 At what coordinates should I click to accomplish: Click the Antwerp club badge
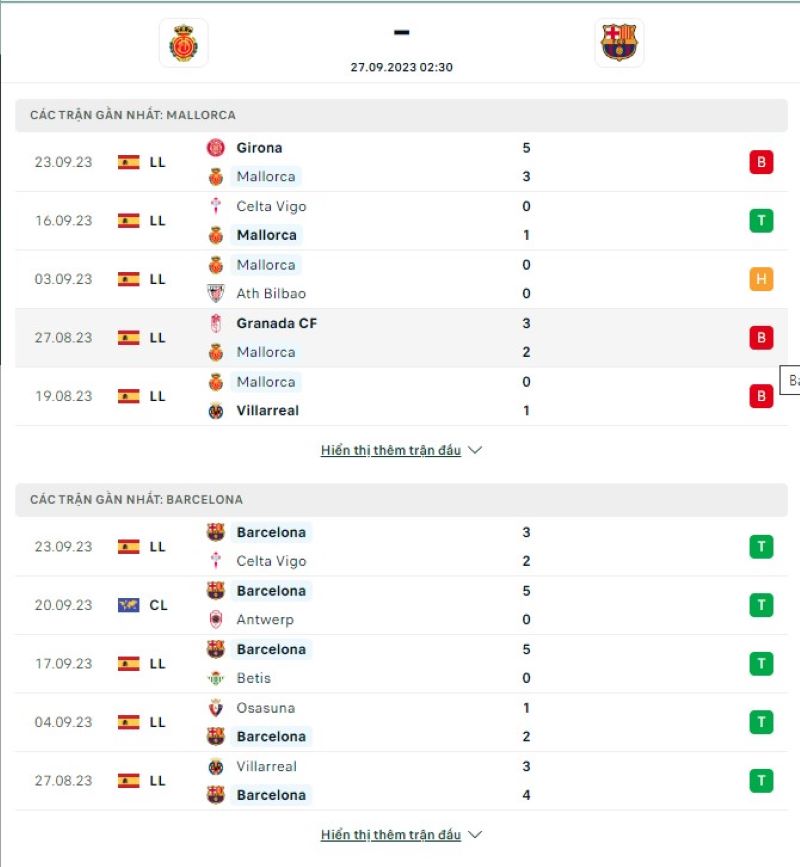click(x=217, y=619)
